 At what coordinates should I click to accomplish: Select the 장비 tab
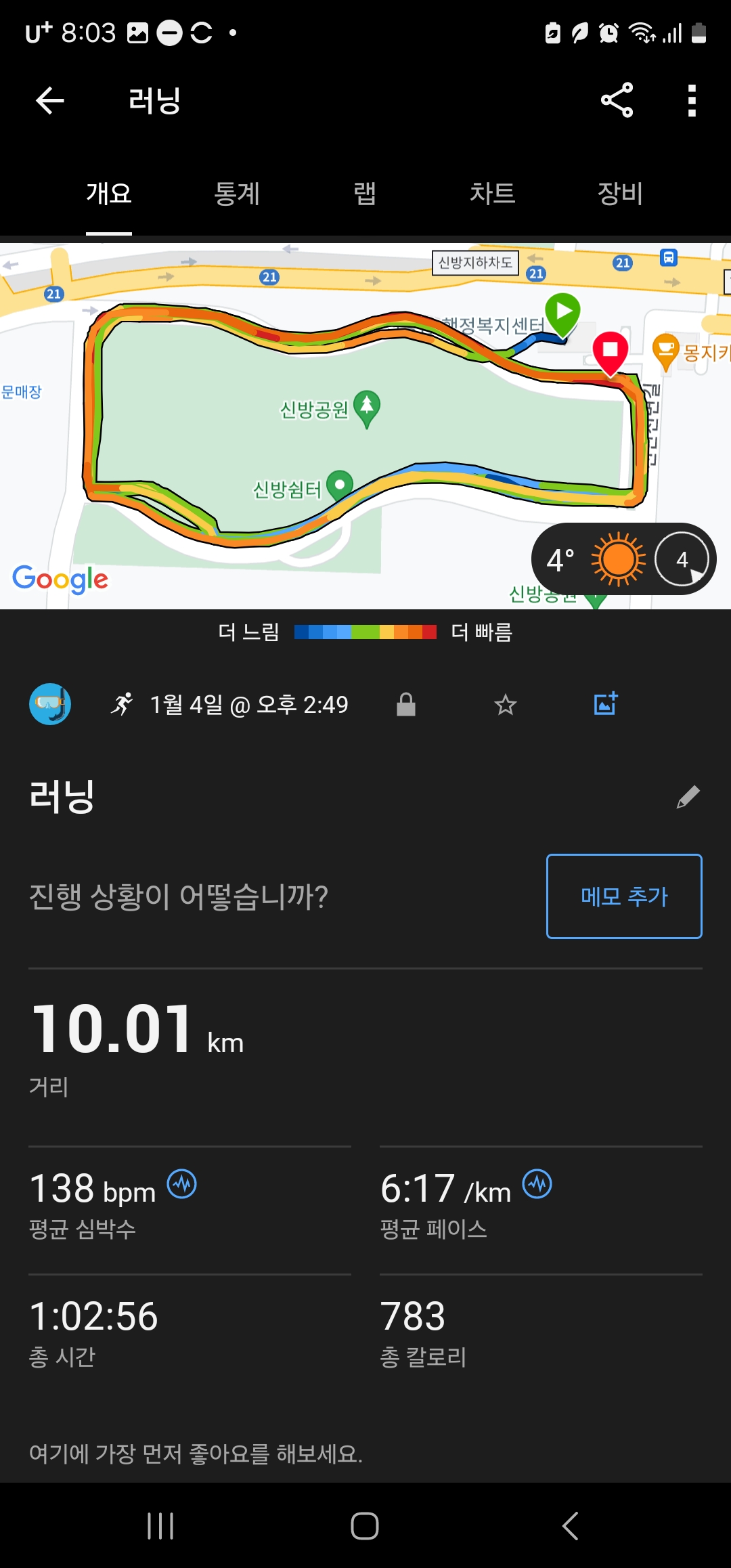point(620,194)
